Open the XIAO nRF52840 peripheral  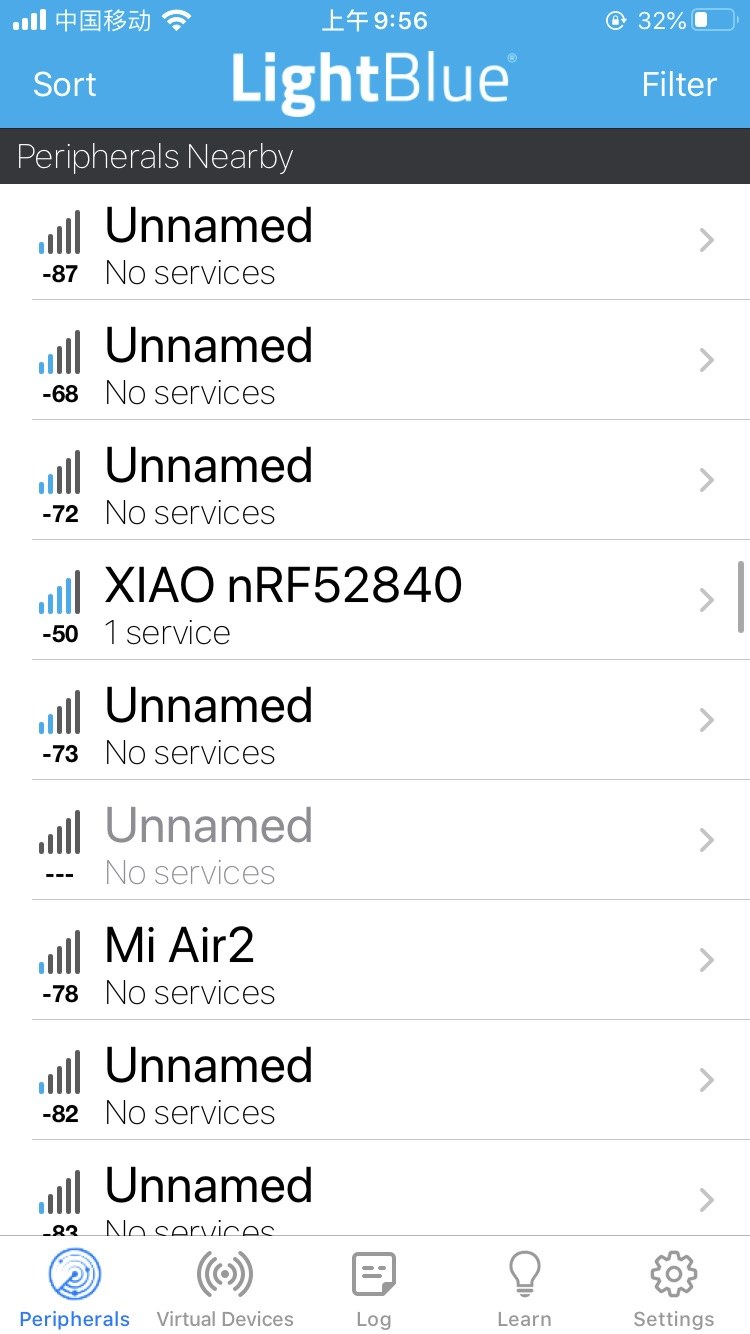[x=375, y=600]
